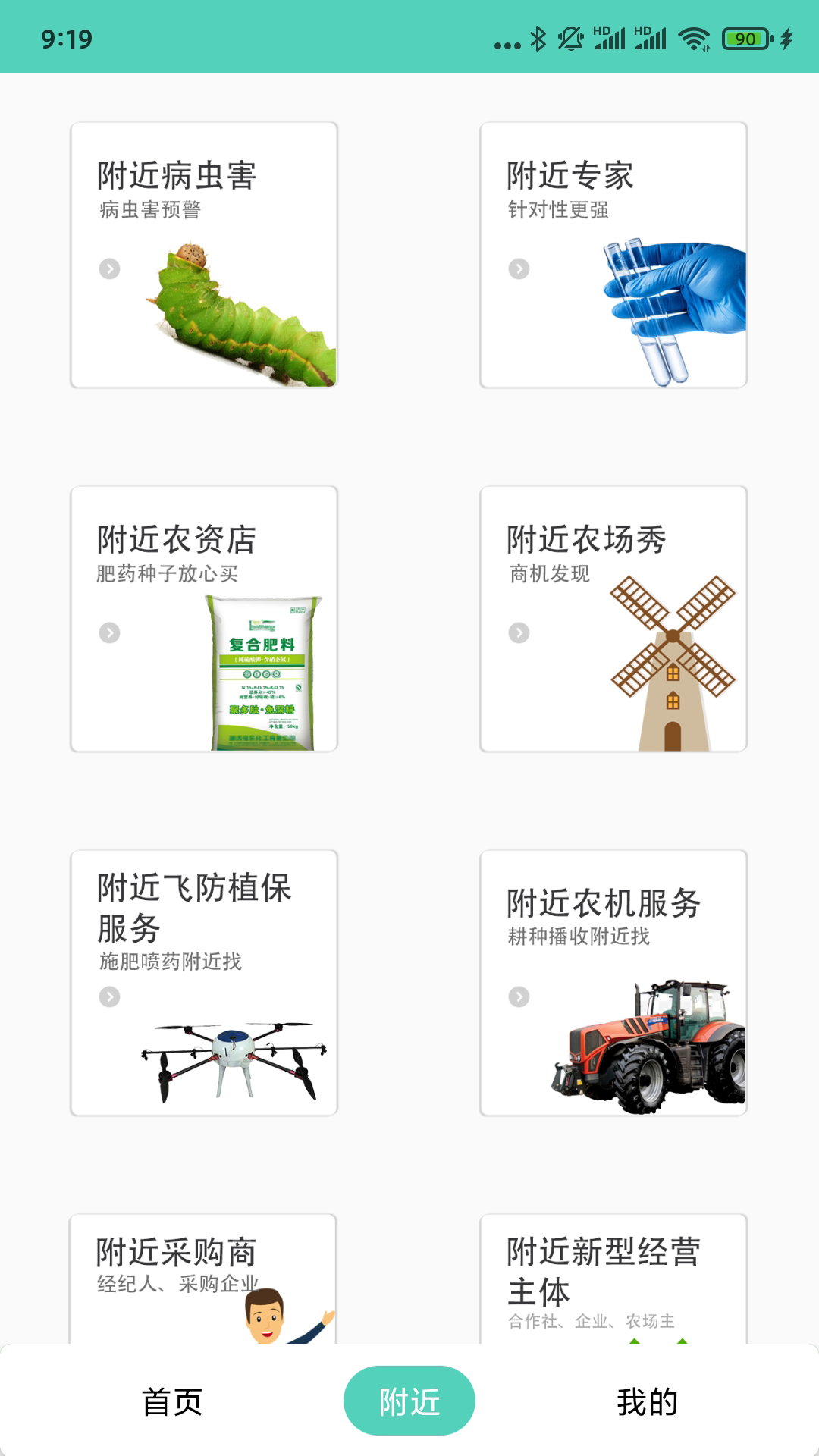Expand the arrow on the 附近病虫害 card
The image size is (819, 1456).
[x=109, y=269]
